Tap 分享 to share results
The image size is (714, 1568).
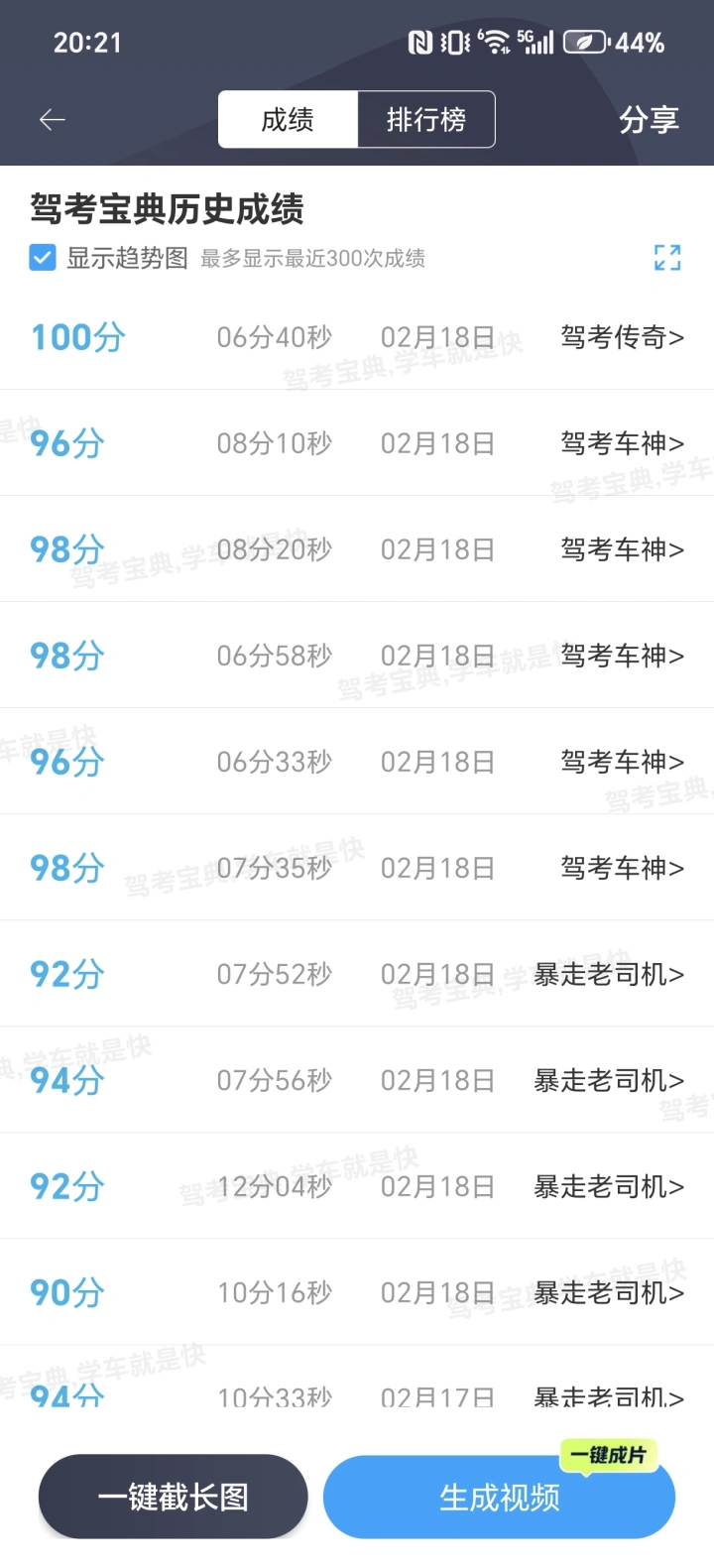point(649,120)
